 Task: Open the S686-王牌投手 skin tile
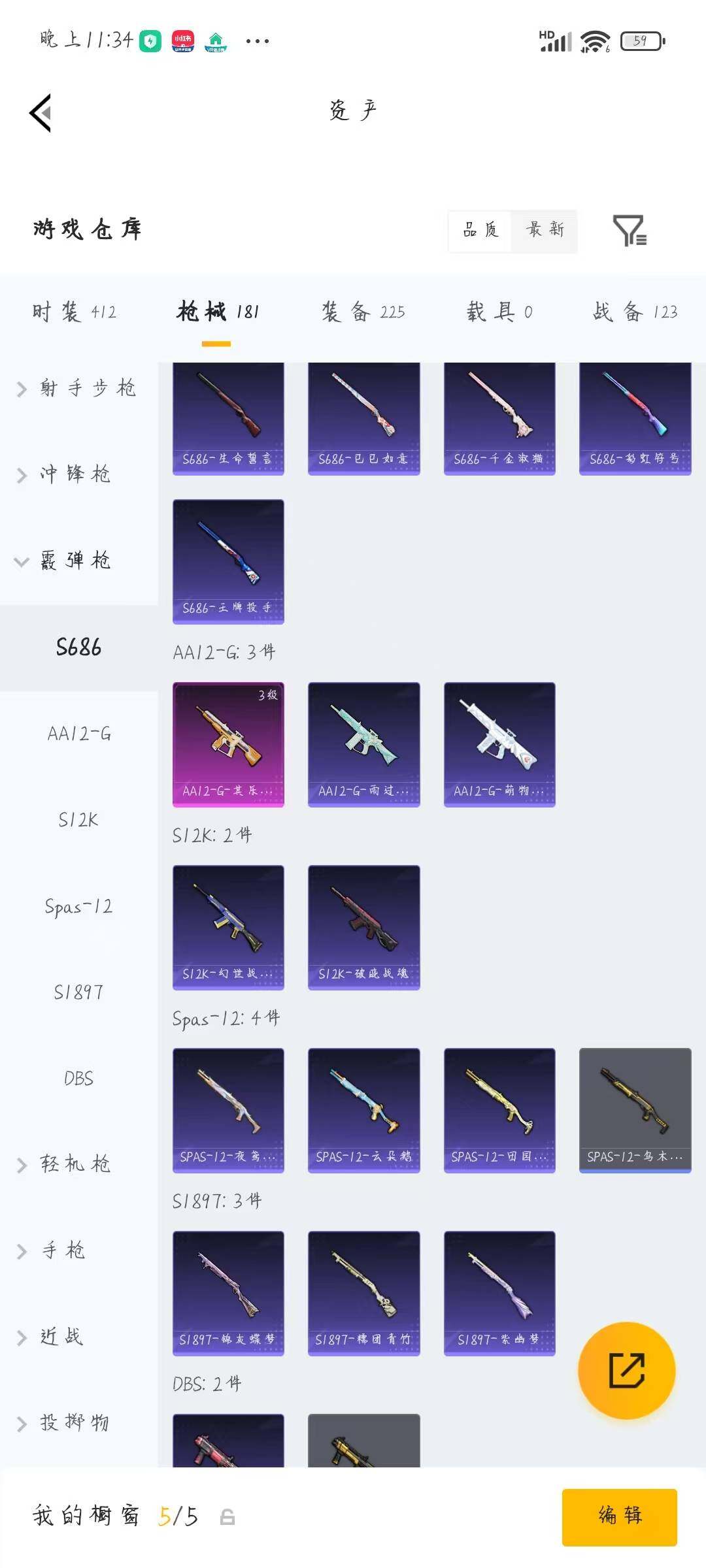tap(228, 562)
